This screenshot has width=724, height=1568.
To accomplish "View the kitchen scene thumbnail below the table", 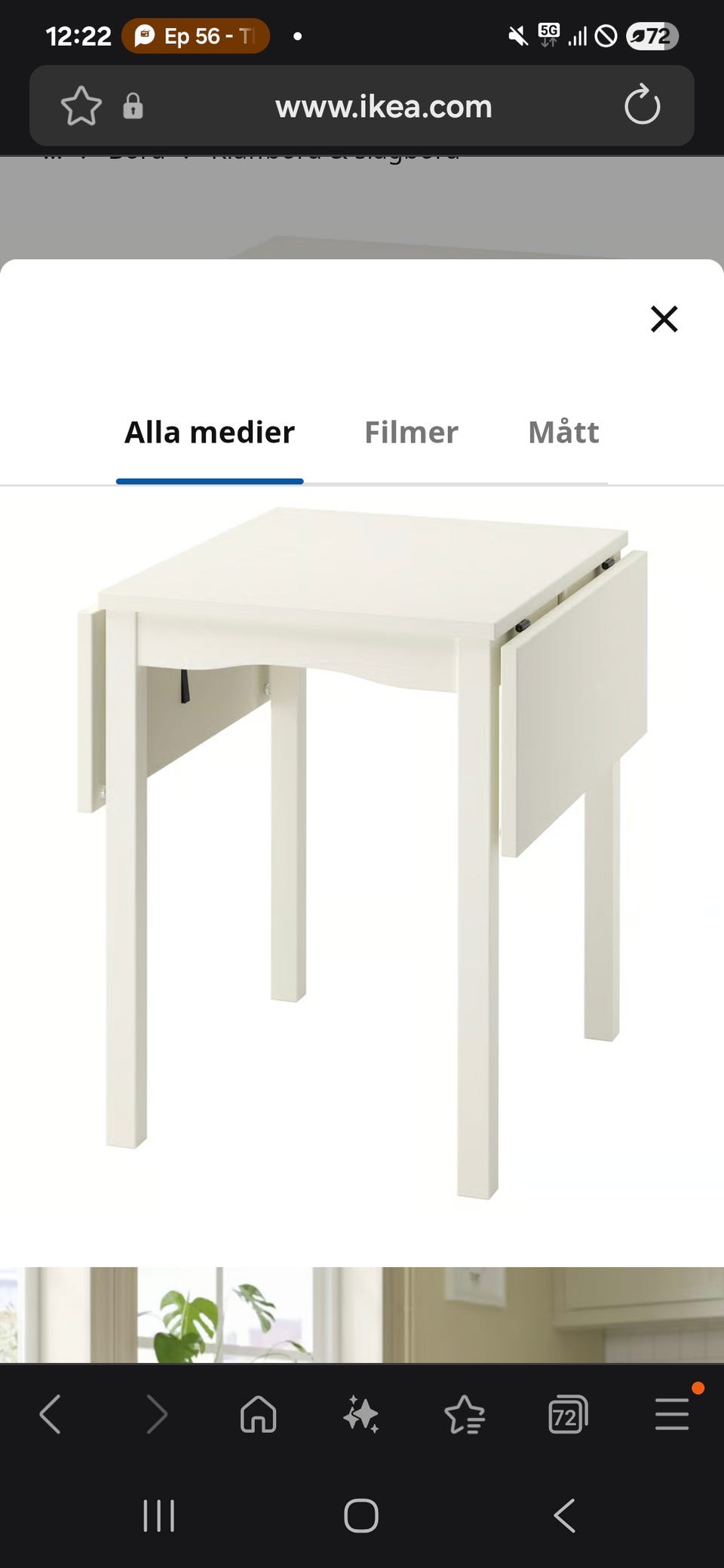I will 362,1315.
